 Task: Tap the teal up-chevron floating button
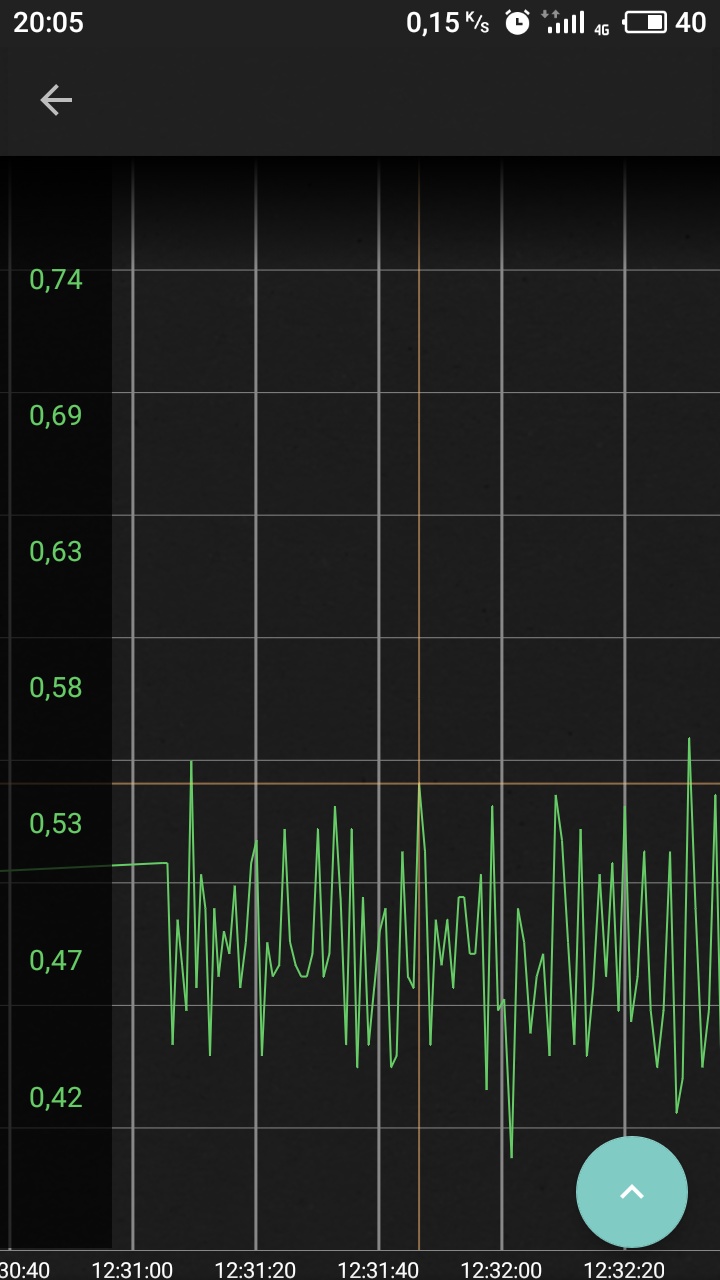631,1191
